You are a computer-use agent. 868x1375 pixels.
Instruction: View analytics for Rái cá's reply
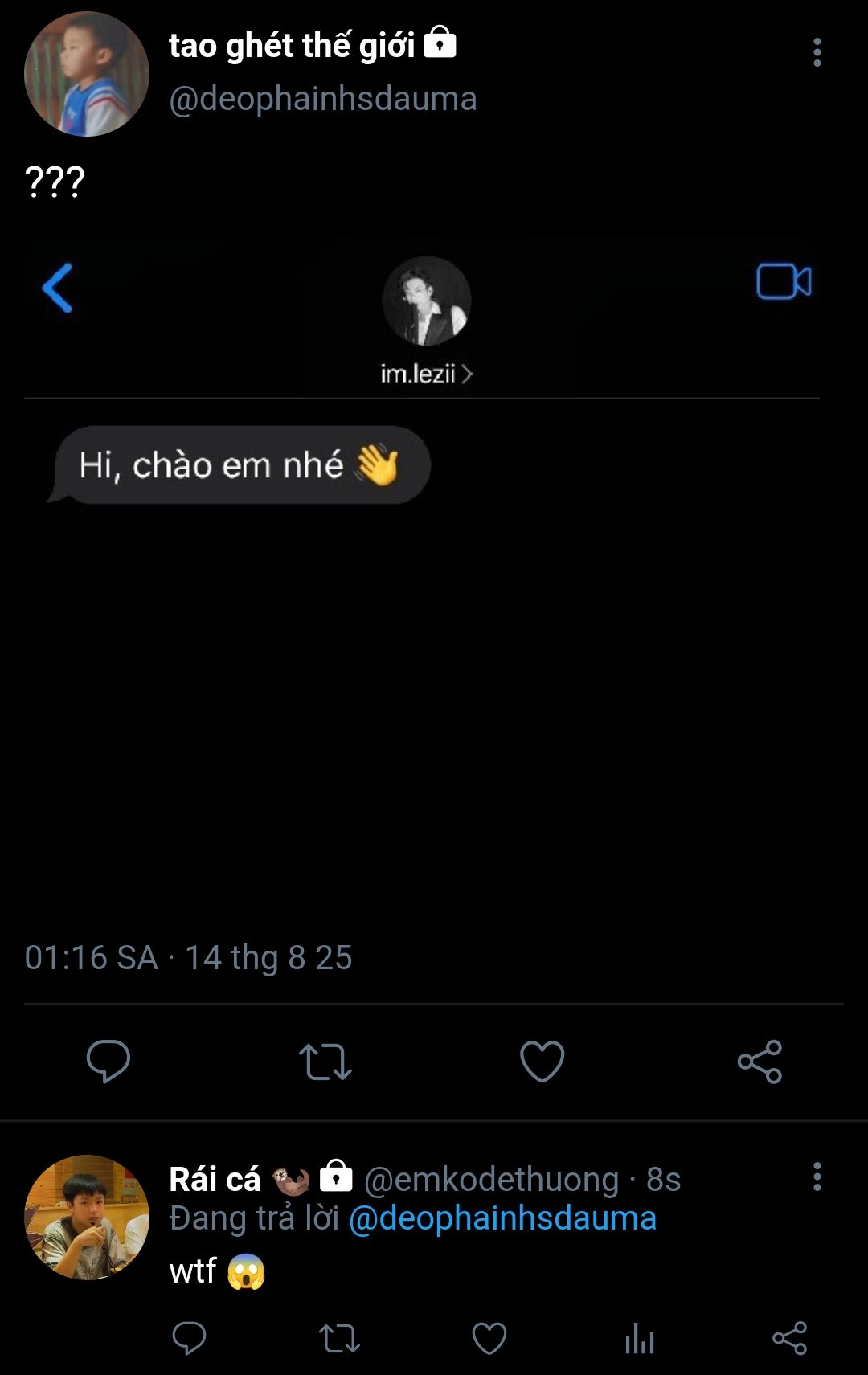tap(640, 1339)
